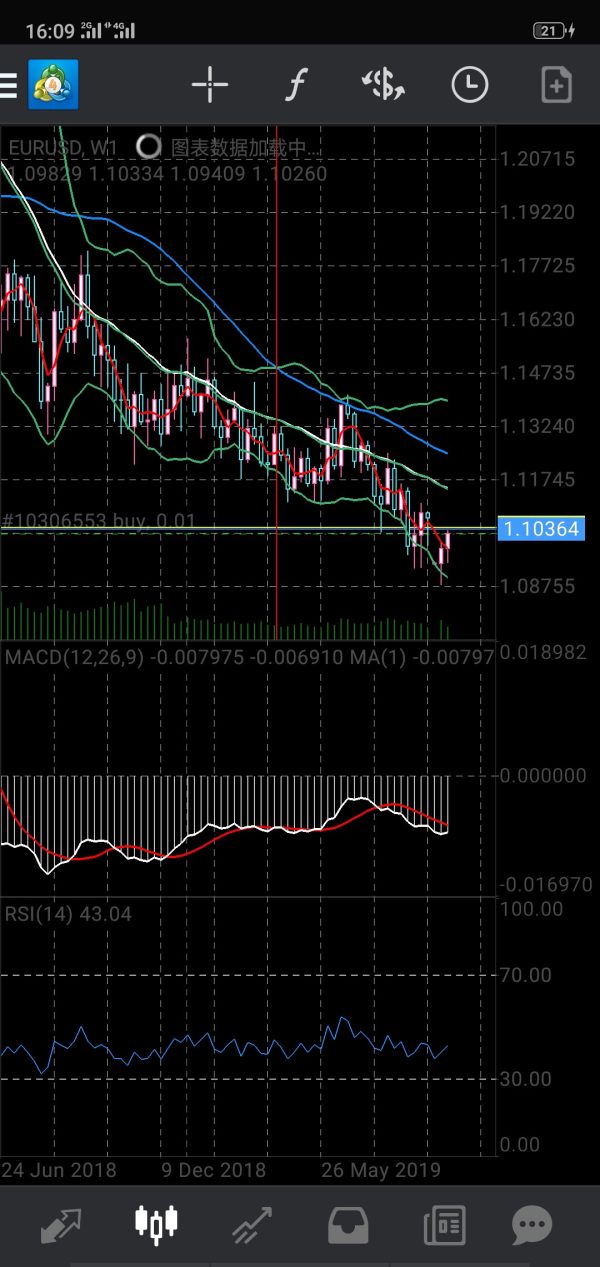Activate the crosshair cursor tool
This screenshot has height=1267, width=600.
pyautogui.click(x=210, y=86)
